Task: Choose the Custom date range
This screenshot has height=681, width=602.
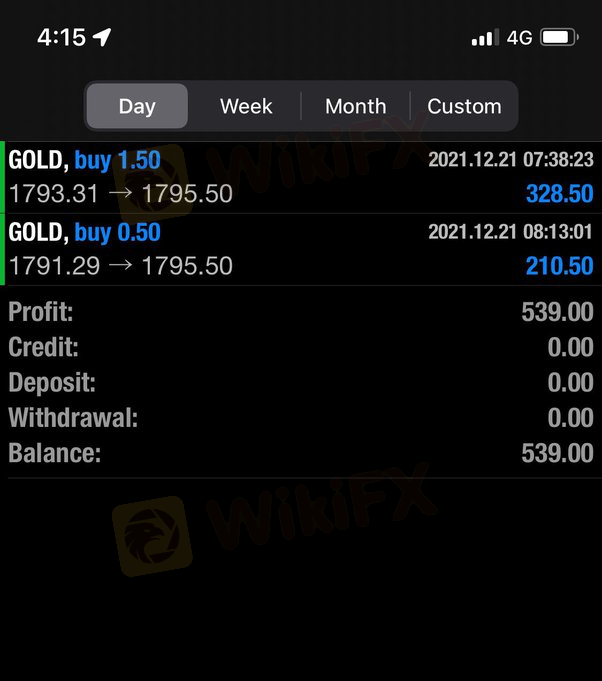Action: click(x=464, y=106)
